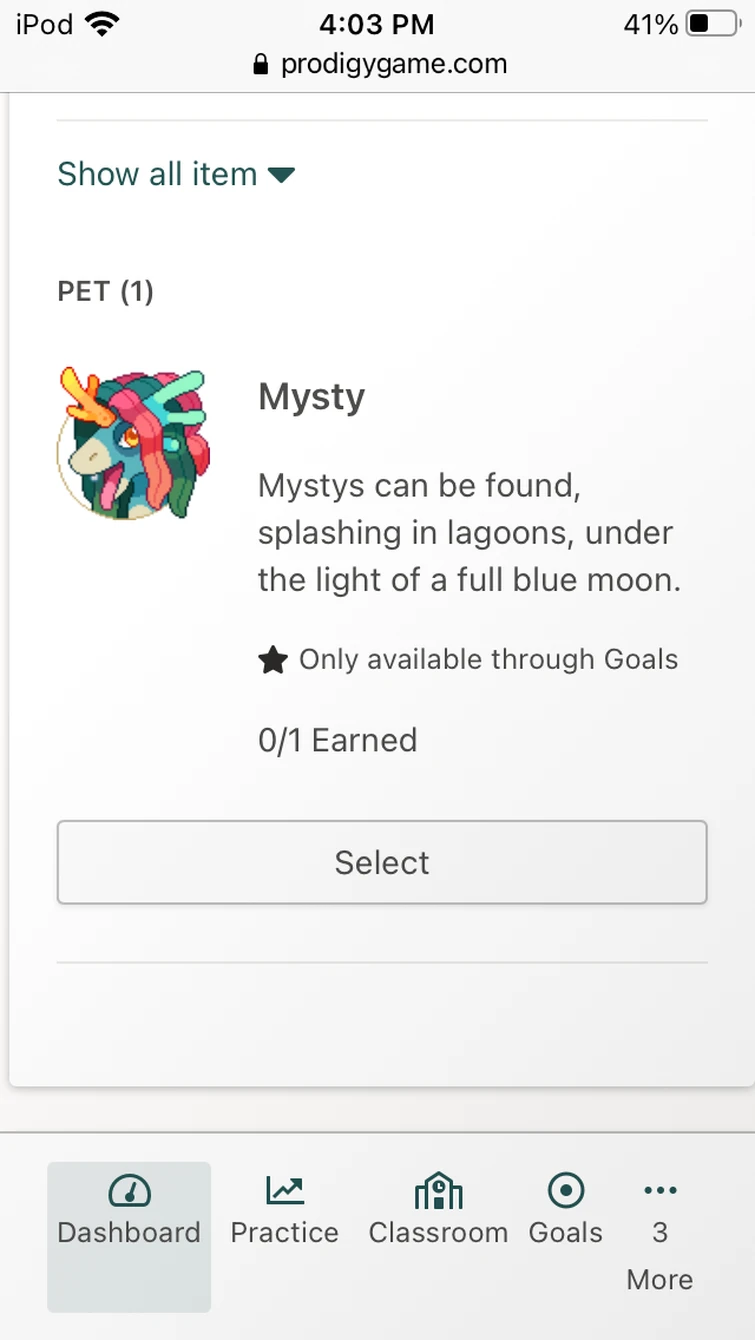
Task: Open the Goals tab
Action: (566, 1211)
